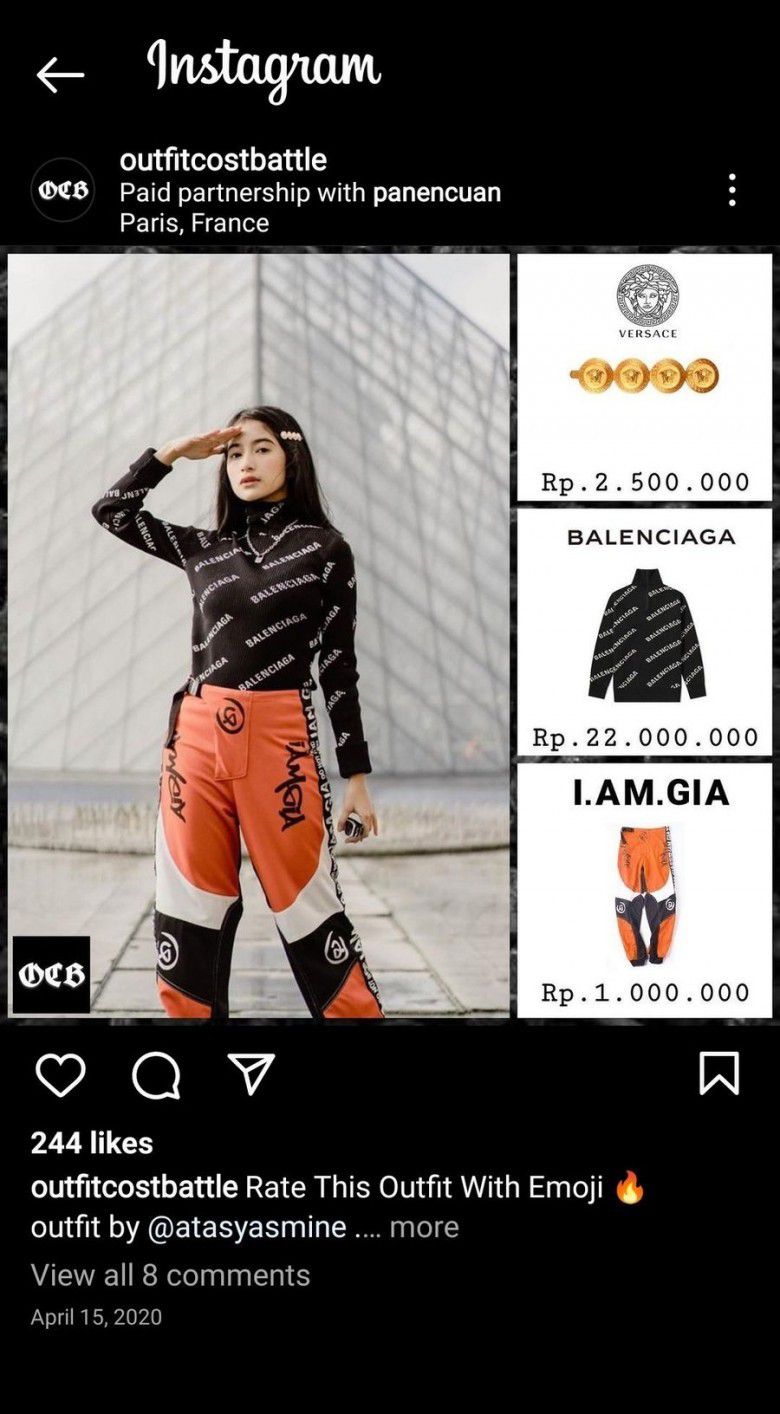Image resolution: width=780 pixels, height=1414 pixels.
Task: Open the 244 likes list
Action: (92, 1143)
